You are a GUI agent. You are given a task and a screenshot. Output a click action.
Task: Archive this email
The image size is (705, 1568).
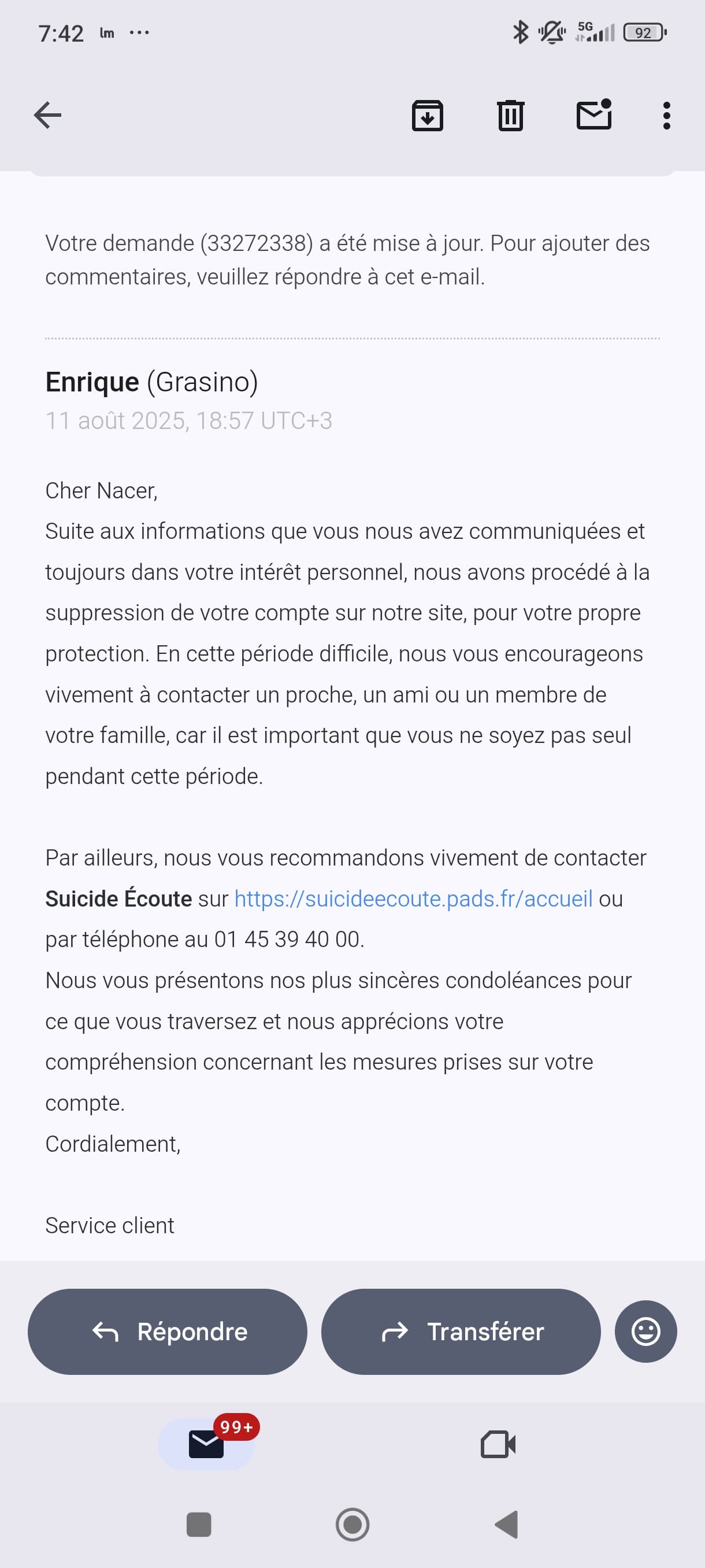(427, 115)
